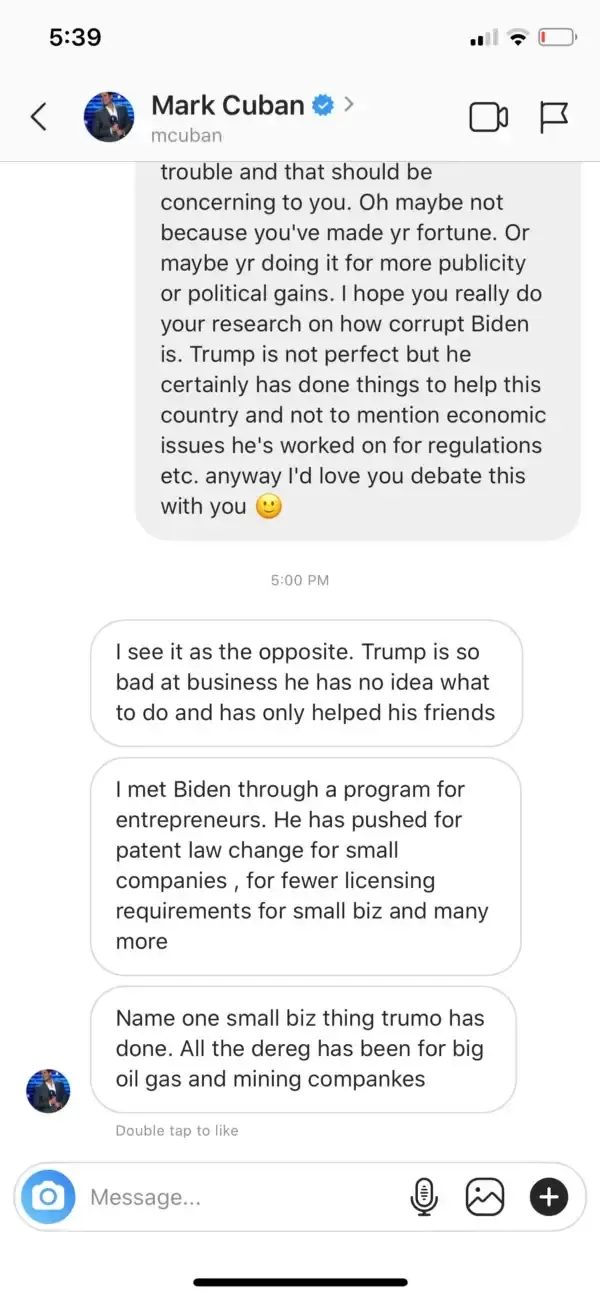Focus the Message text field
This screenshot has width=600, height=1299.
[x=240, y=1197]
